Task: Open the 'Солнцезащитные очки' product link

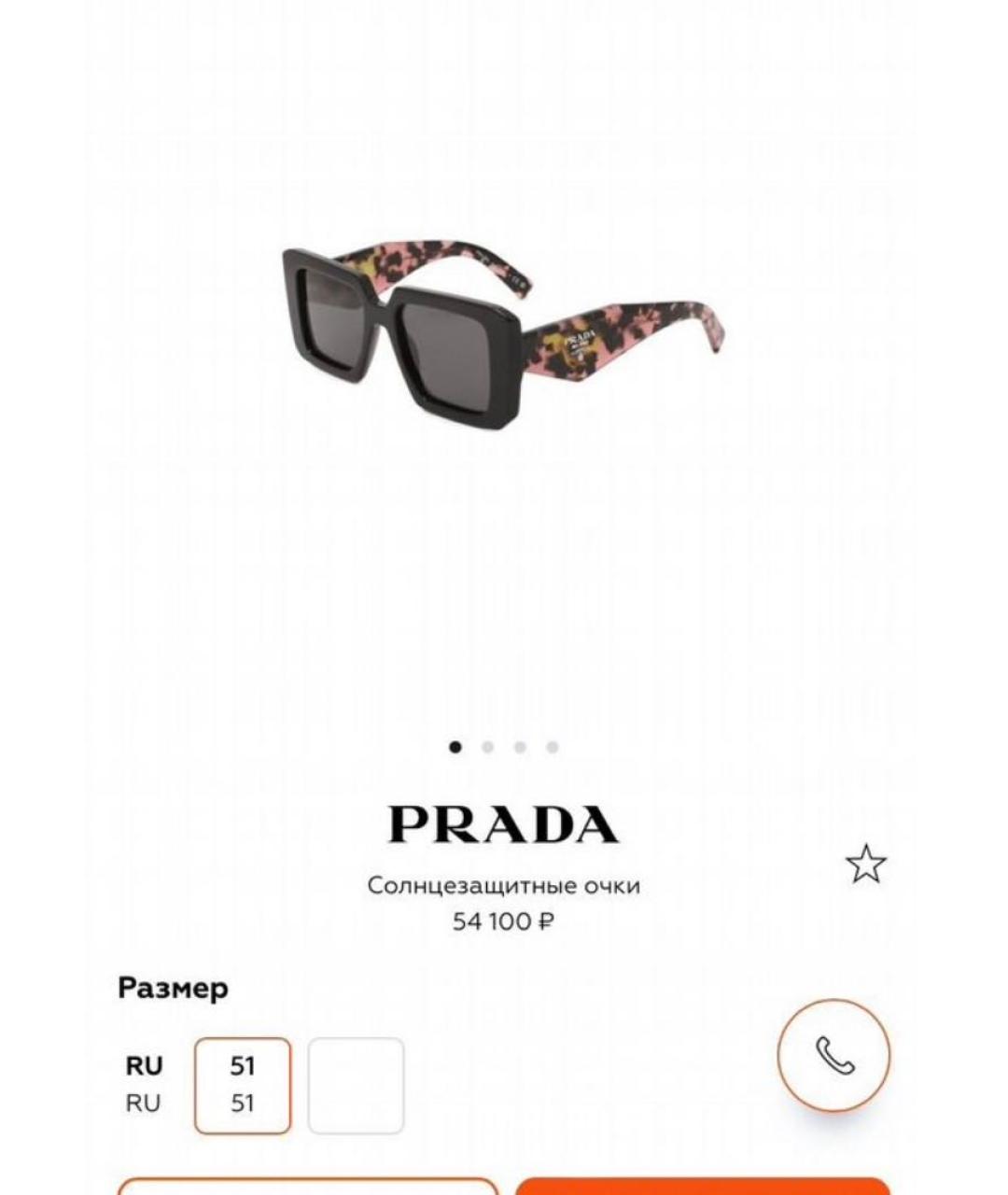Action: coord(504,885)
